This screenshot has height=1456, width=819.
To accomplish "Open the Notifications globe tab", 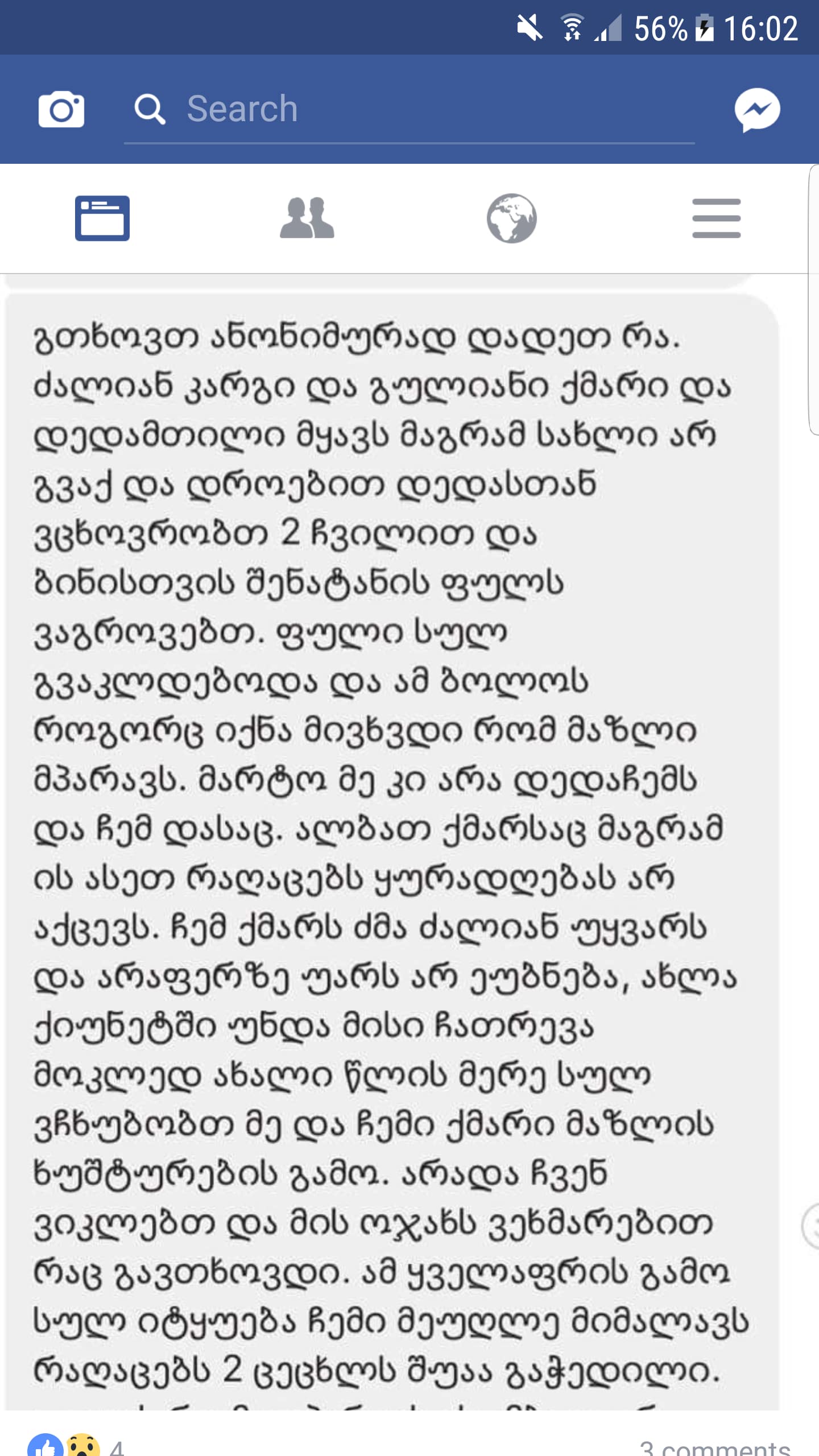I will pos(511,218).
